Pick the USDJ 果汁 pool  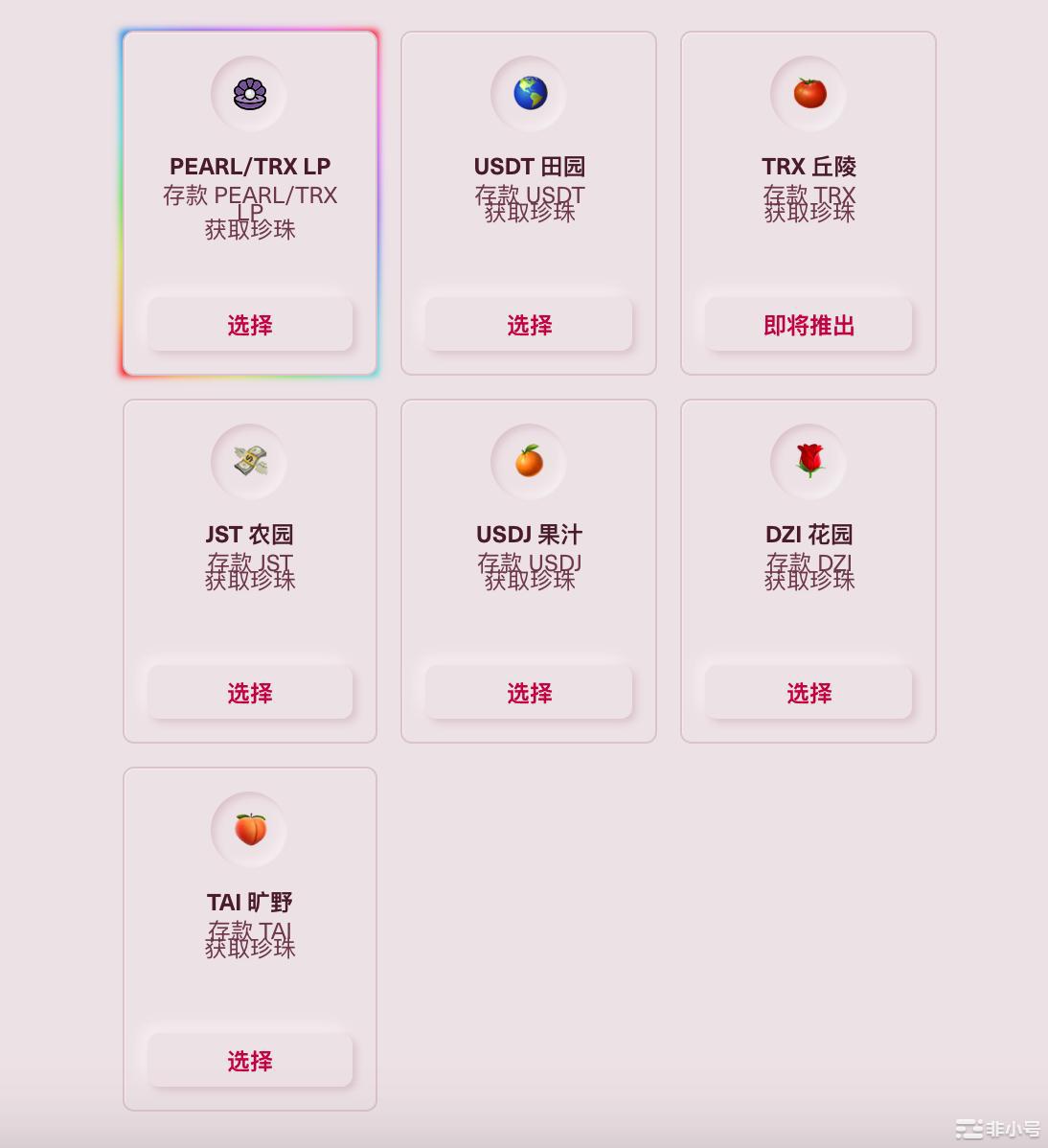click(x=529, y=693)
